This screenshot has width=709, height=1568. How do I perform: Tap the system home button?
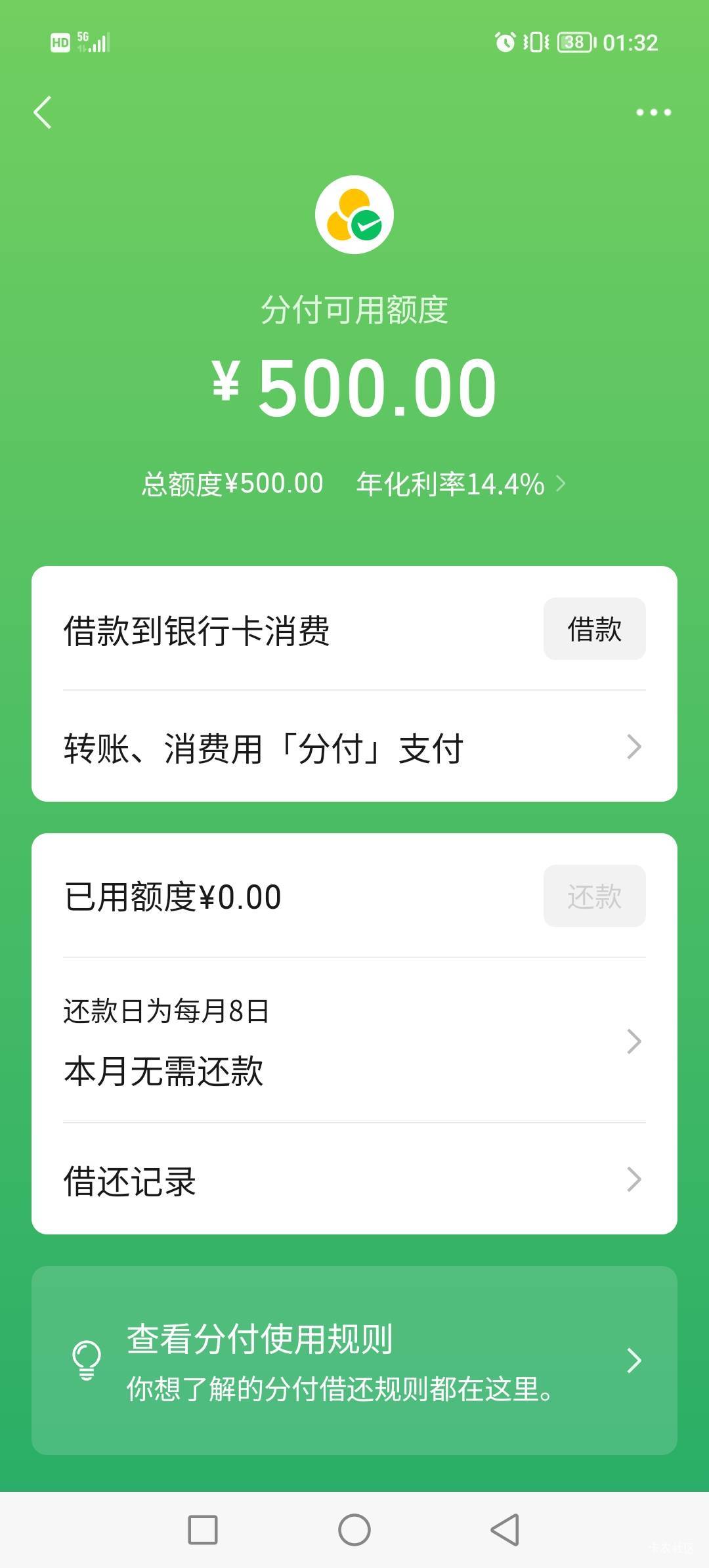point(354,1530)
